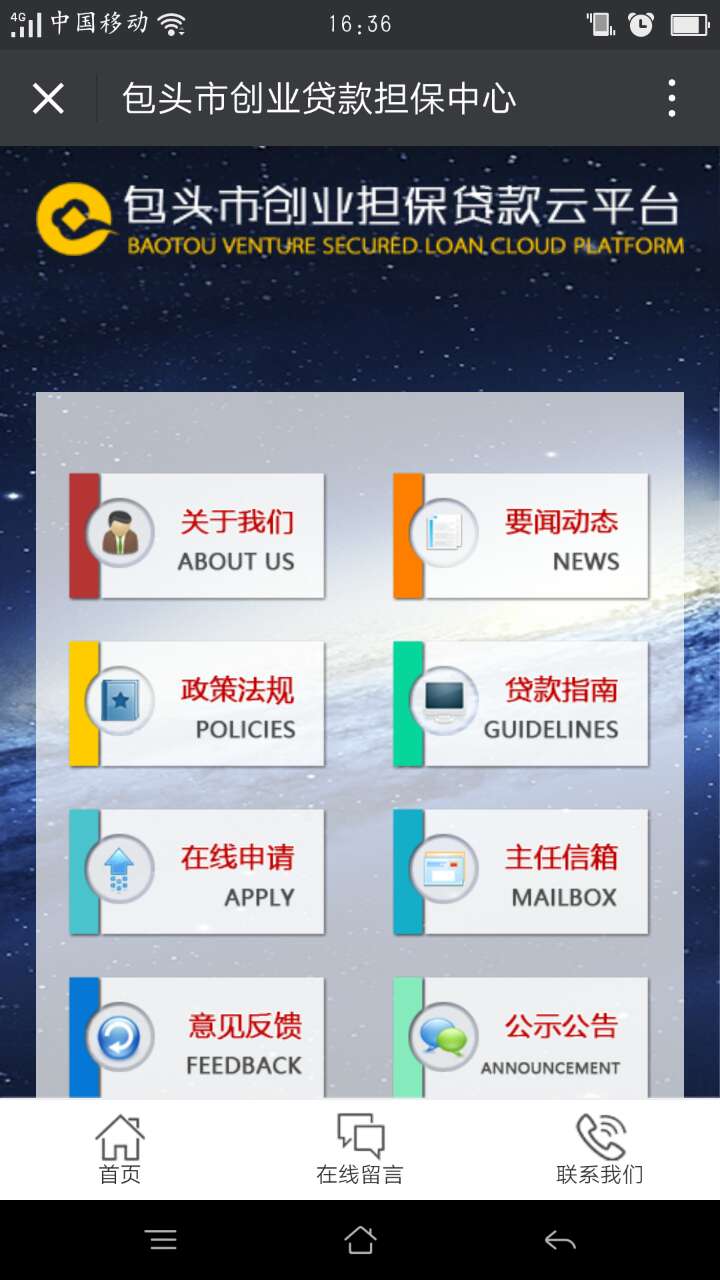720x1280 pixels.
Task: Open the 贷款指南 Guidelines tile
Action: 521,704
